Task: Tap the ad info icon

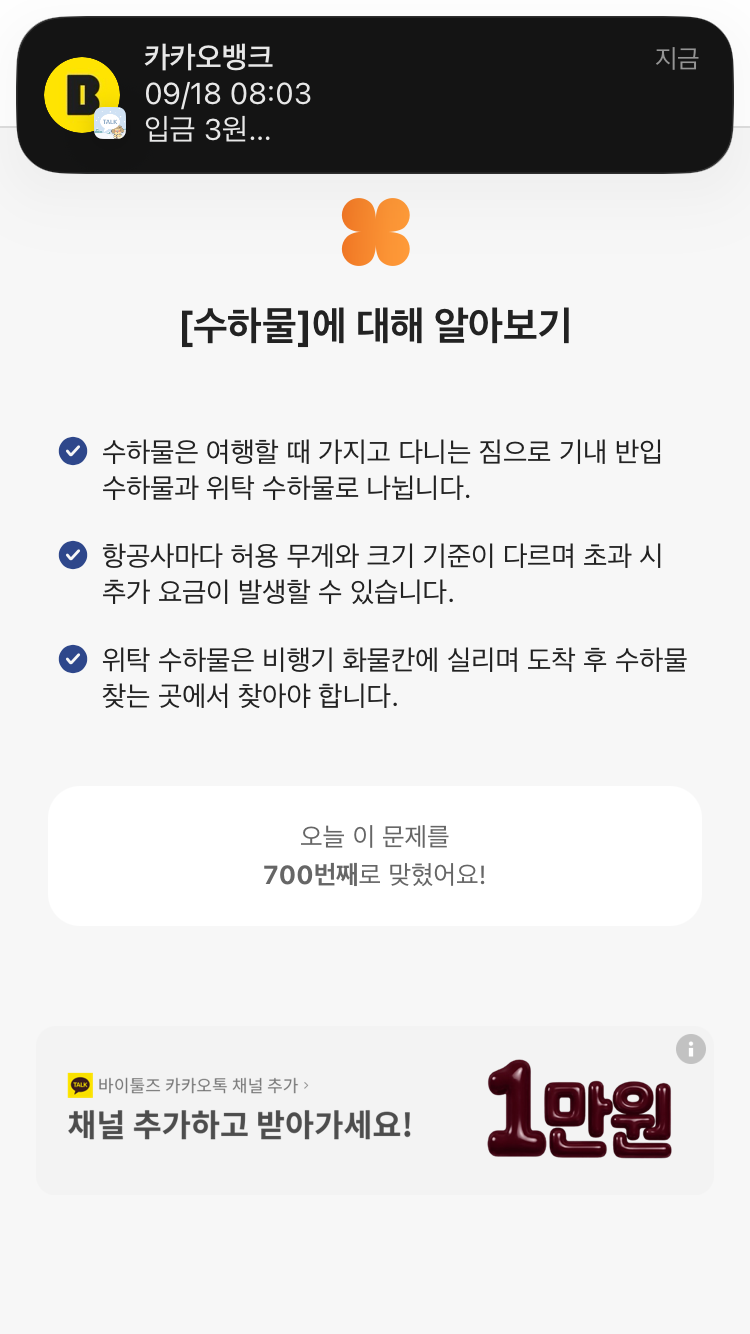Action: 691,1049
